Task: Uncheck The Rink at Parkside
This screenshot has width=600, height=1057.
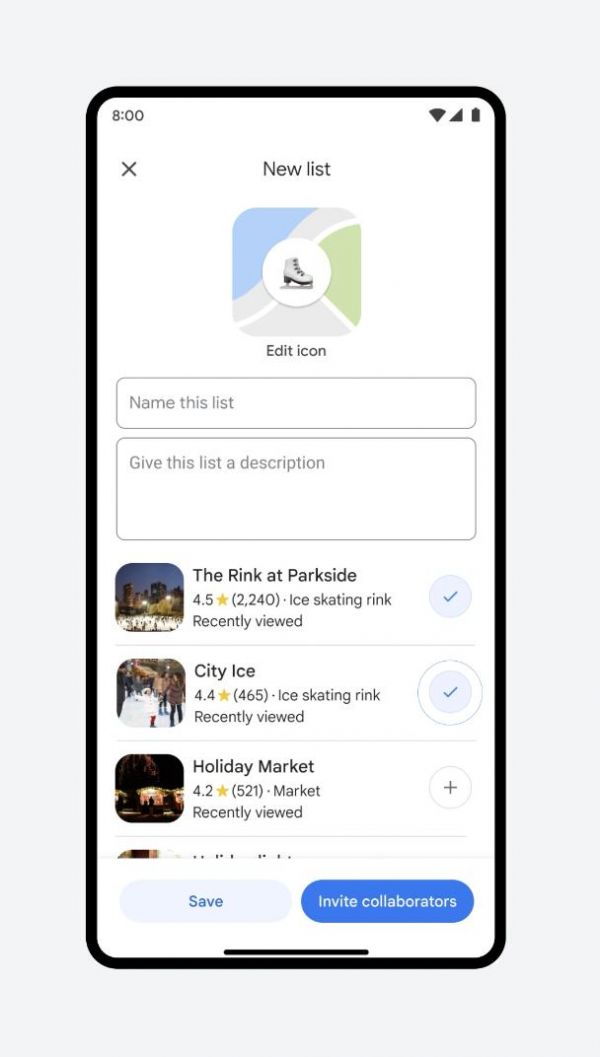Action: coord(450,597)
